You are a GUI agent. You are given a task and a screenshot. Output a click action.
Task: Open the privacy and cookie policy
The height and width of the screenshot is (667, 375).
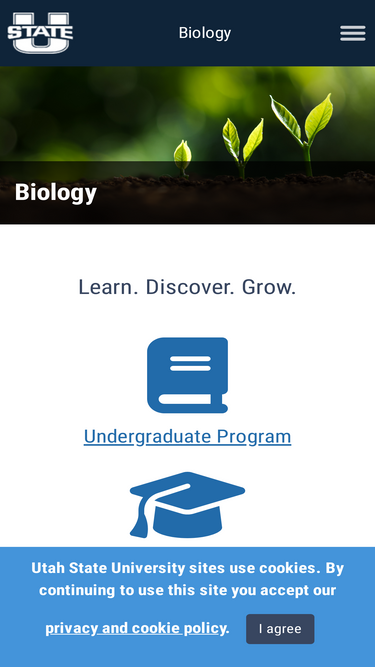click(135, 628)
